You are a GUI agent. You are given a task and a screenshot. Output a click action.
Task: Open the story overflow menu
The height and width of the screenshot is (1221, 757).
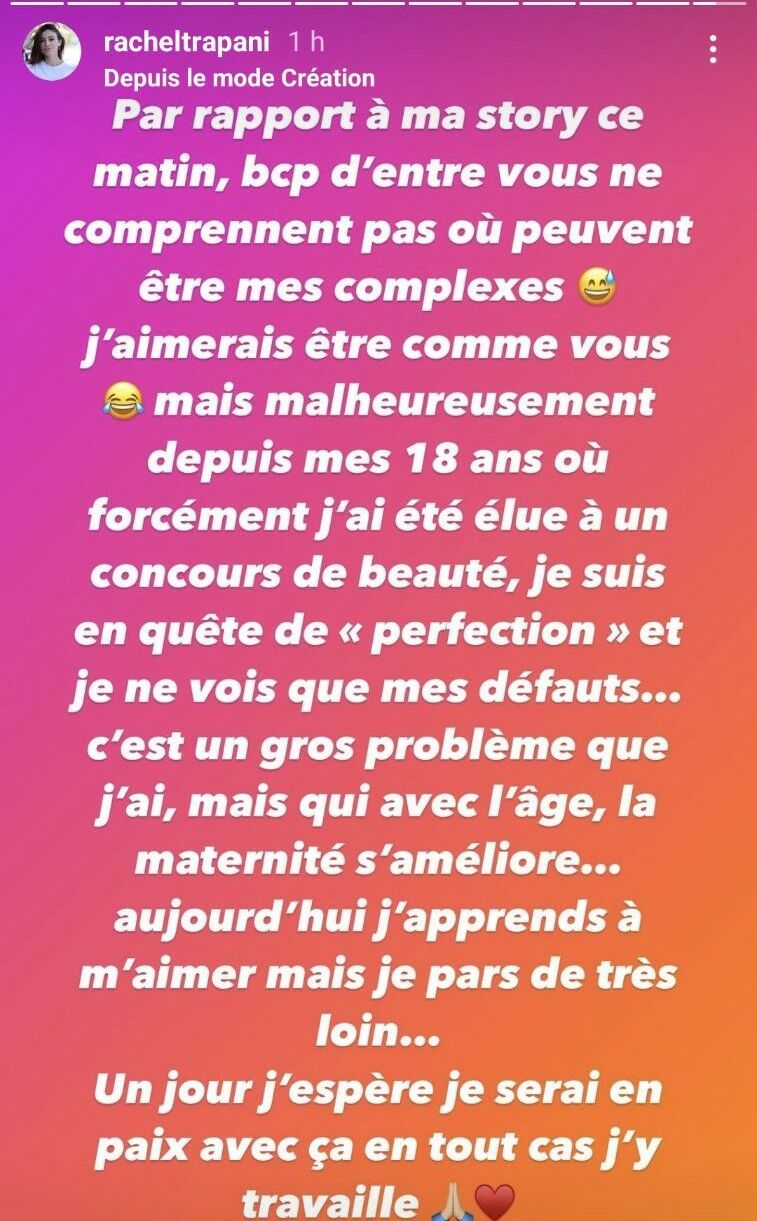coord(712,49)
